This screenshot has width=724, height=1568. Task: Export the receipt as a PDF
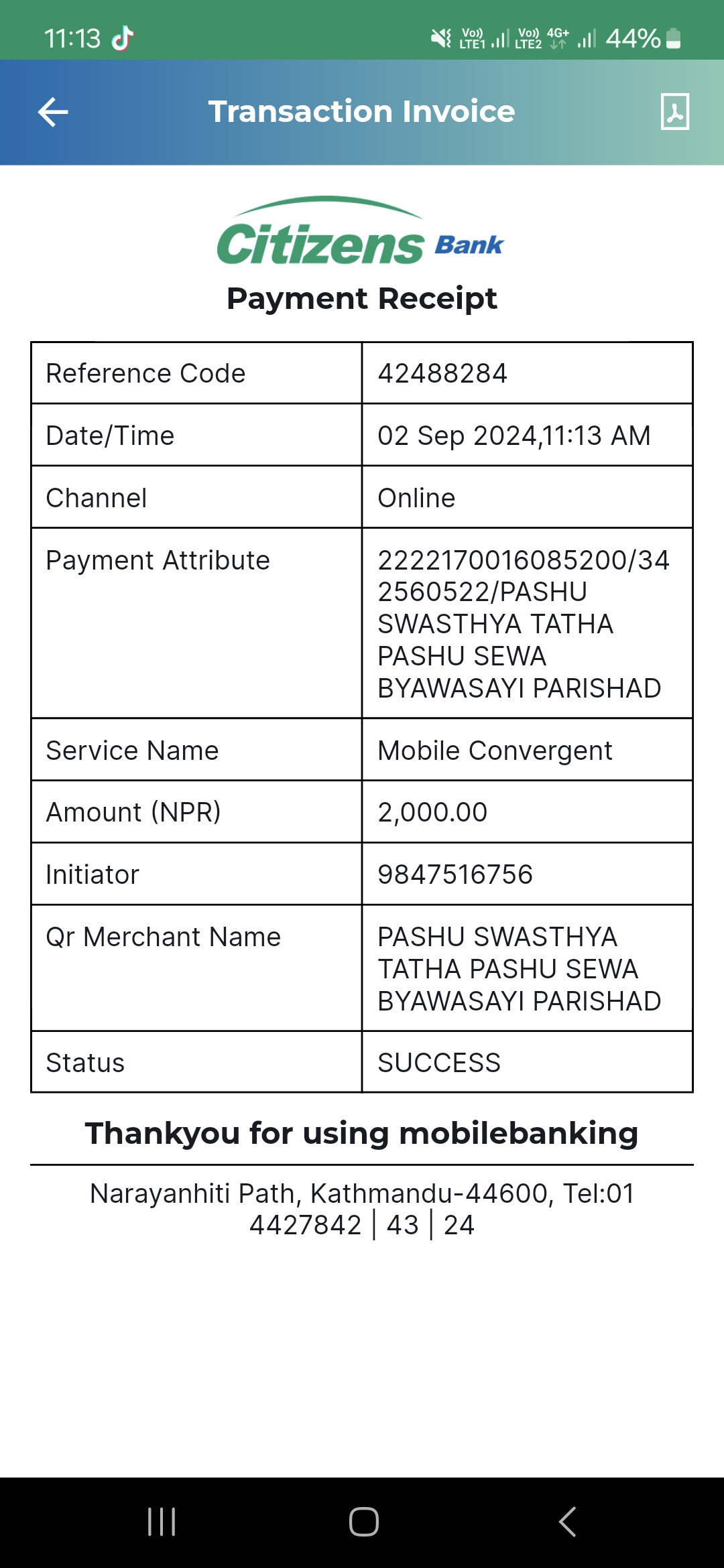(674, 112)
